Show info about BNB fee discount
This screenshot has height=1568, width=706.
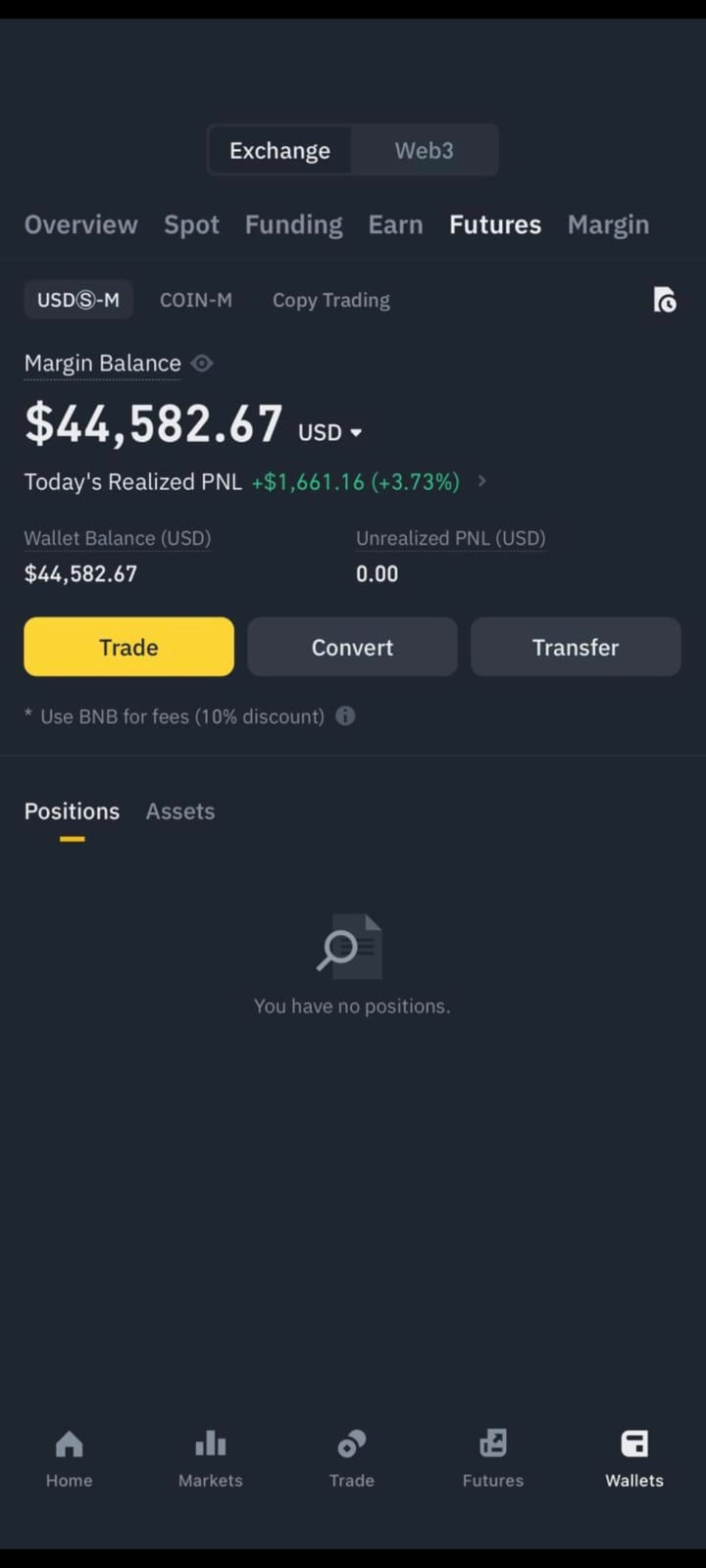tap(345, 716)
